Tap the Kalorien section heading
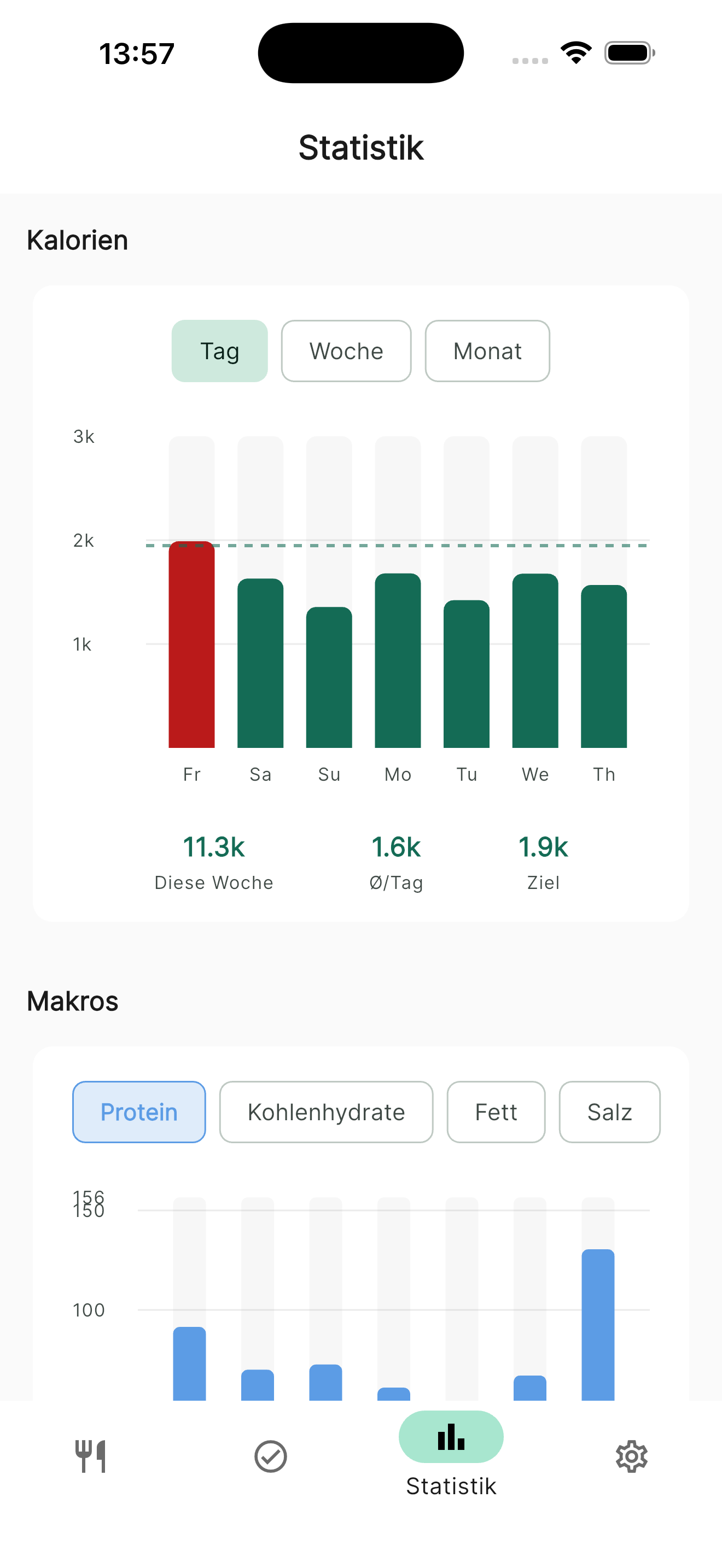Viewport: 722px width, 1568px height. click(x=77, y=239)
